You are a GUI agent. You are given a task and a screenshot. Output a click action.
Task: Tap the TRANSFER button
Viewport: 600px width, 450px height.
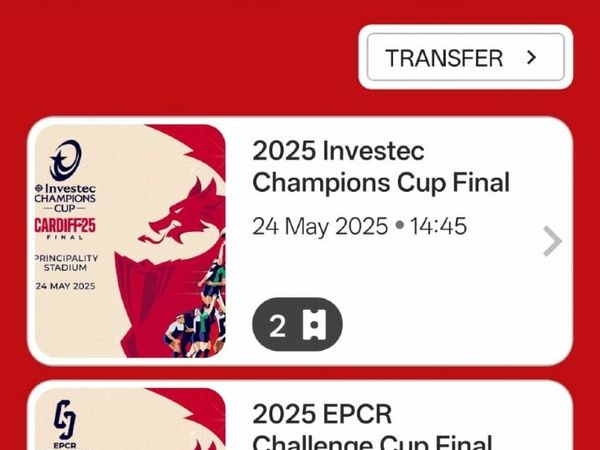(x=465, y=57)
